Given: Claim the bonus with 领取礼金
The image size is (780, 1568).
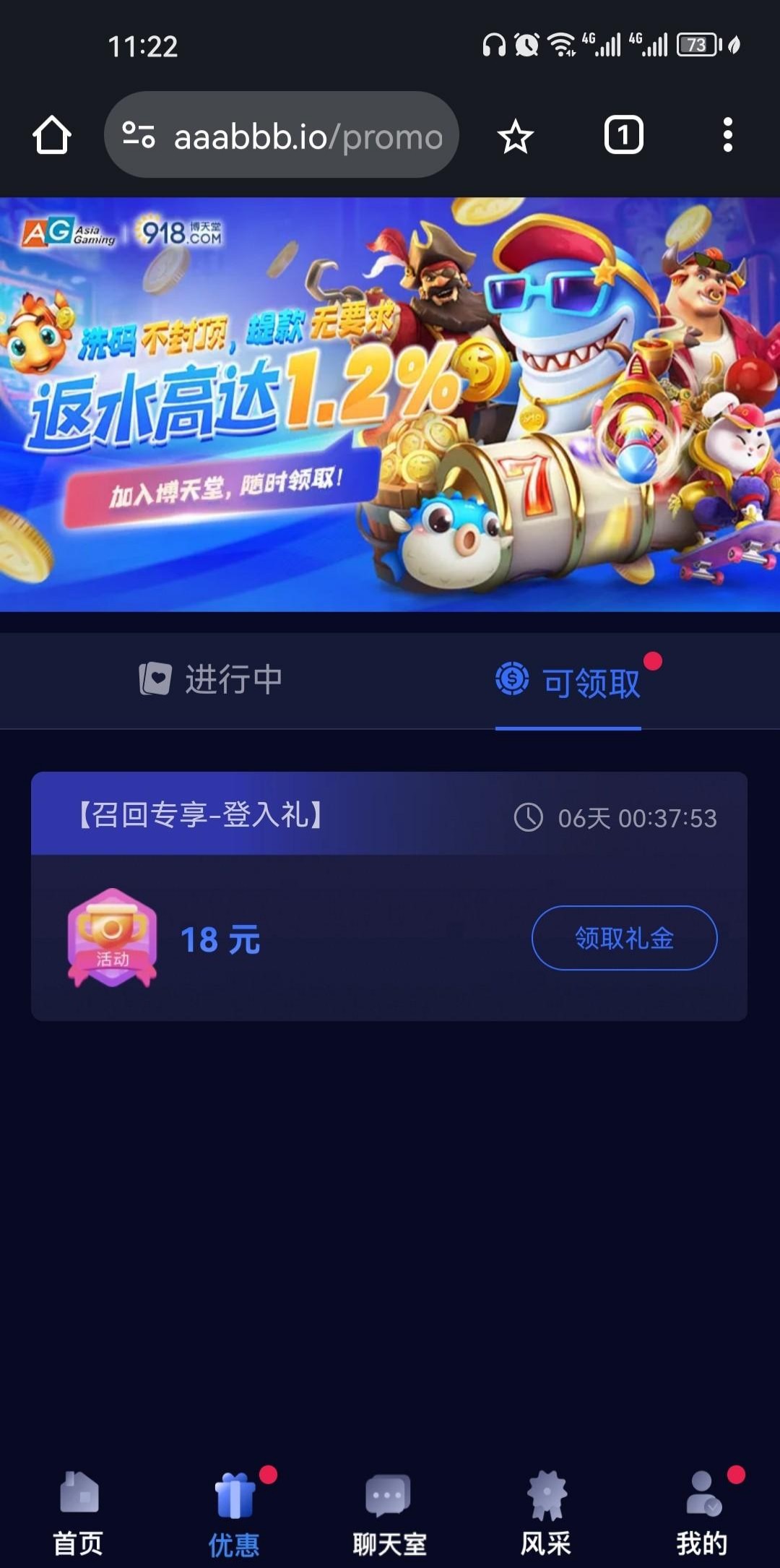Looking at the screenshot, I should click(624, 938).
